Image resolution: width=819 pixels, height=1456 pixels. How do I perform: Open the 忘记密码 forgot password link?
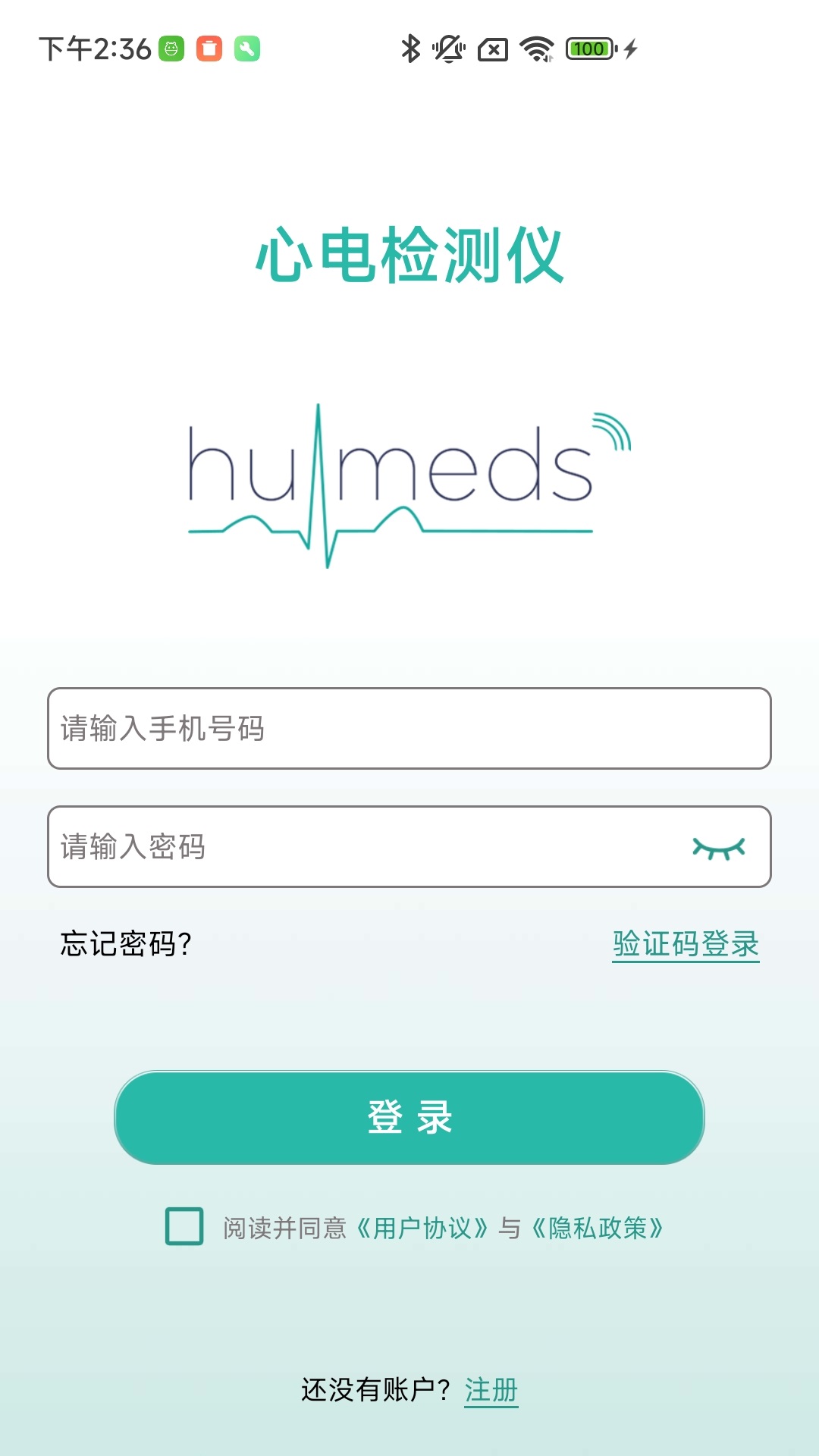point(126,944)
